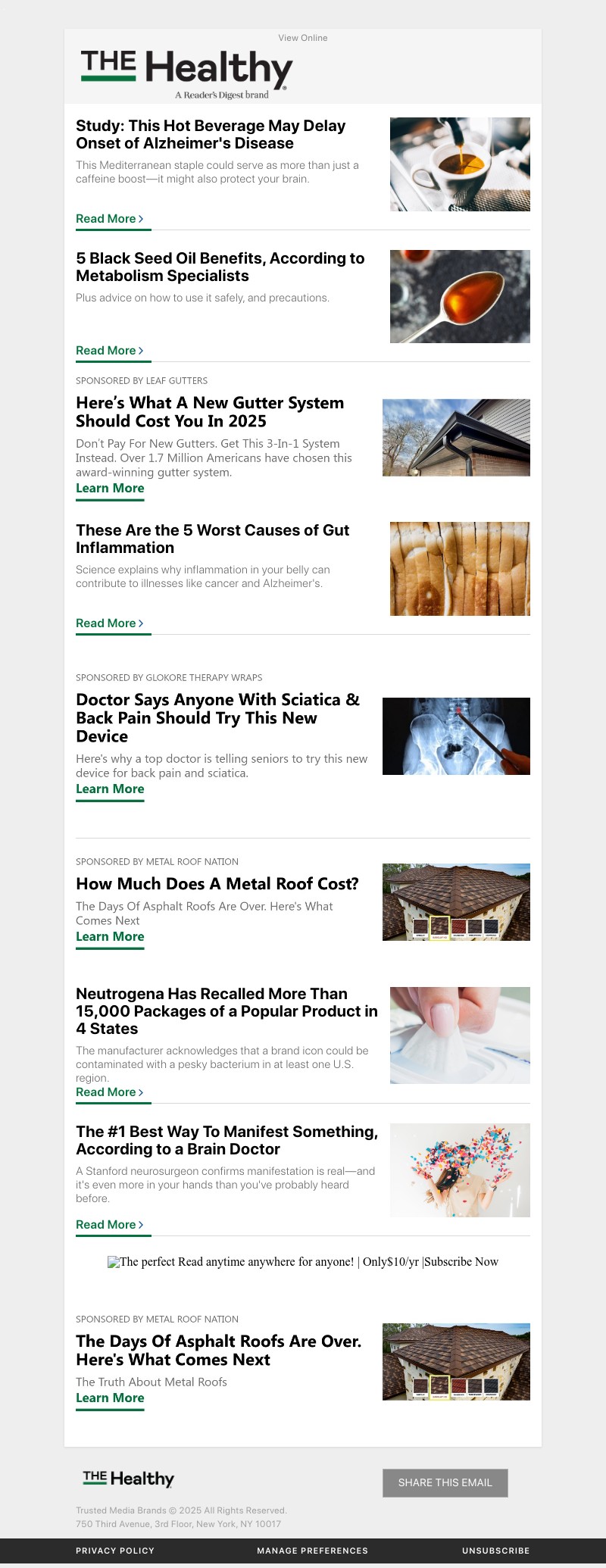Read more about the Neutrogena recall
The image size is (606, 1568).
[x=109, y=1092]
